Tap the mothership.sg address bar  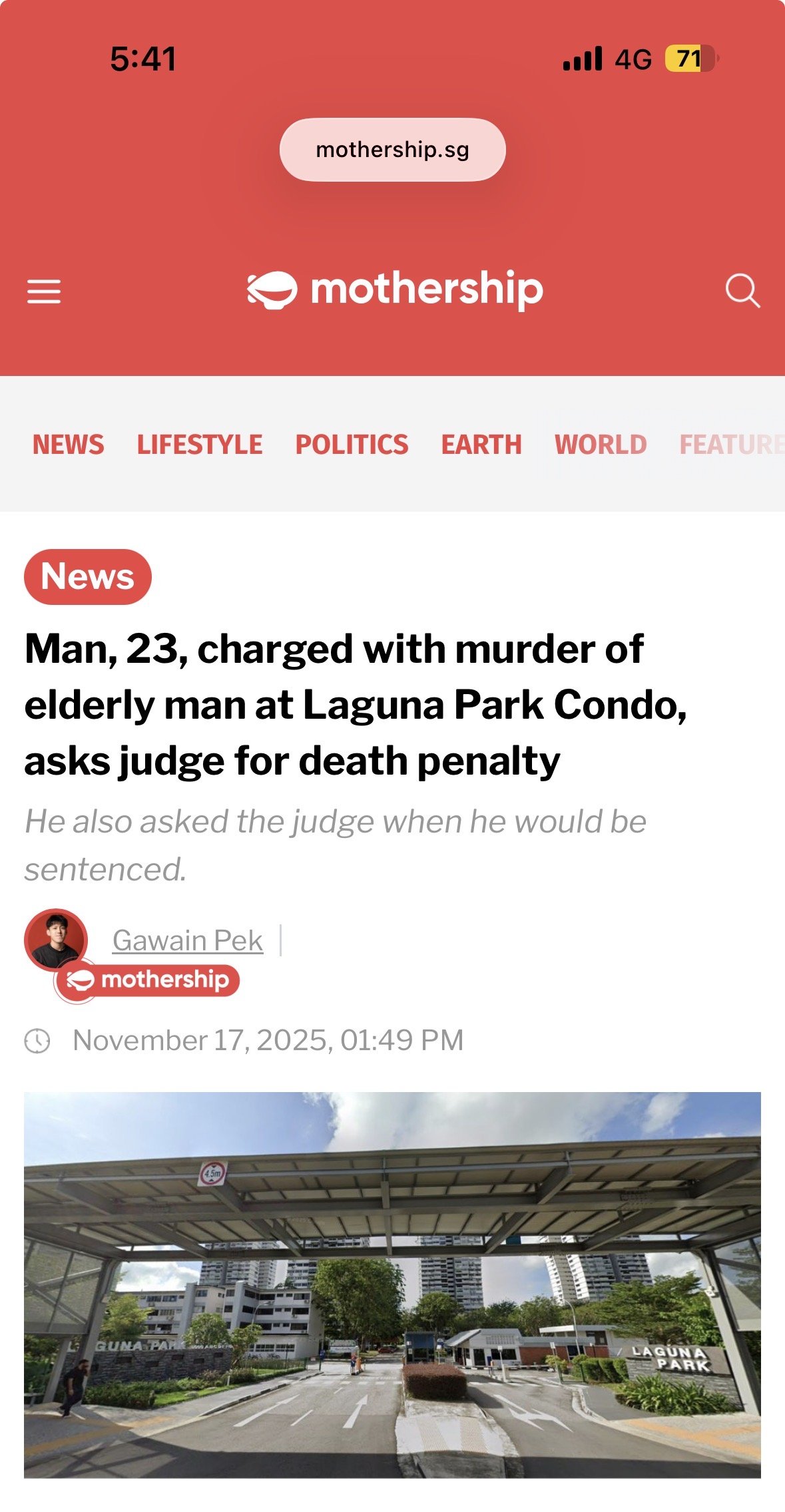(392, 150)
